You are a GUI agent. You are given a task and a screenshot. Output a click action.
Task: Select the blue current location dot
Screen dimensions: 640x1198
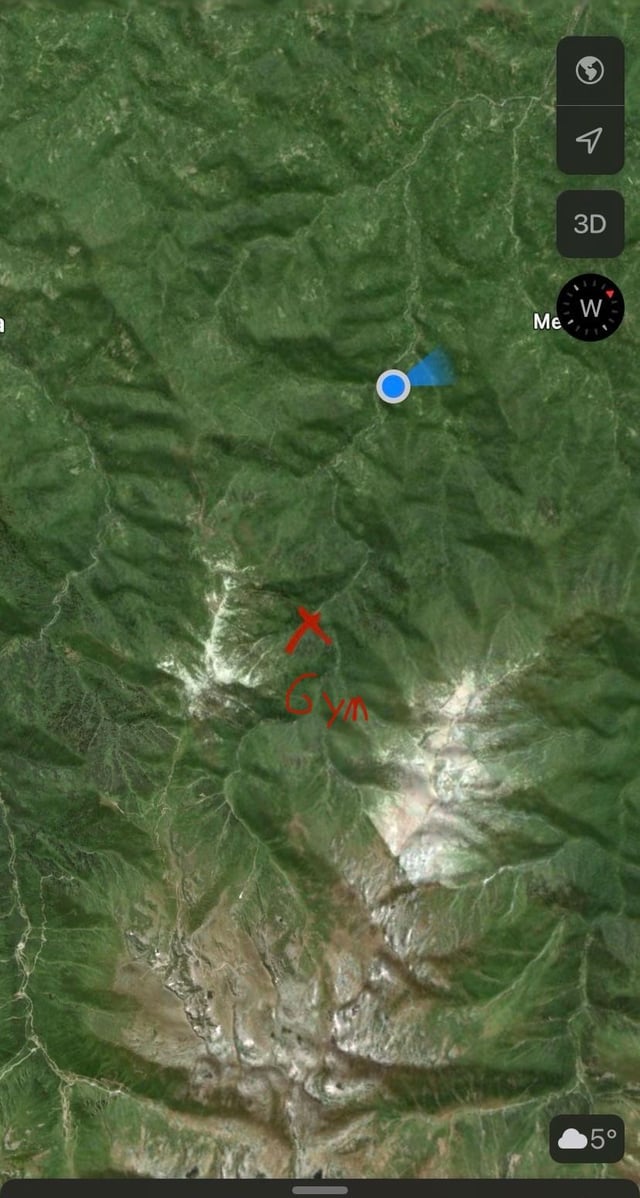[394, 386]
